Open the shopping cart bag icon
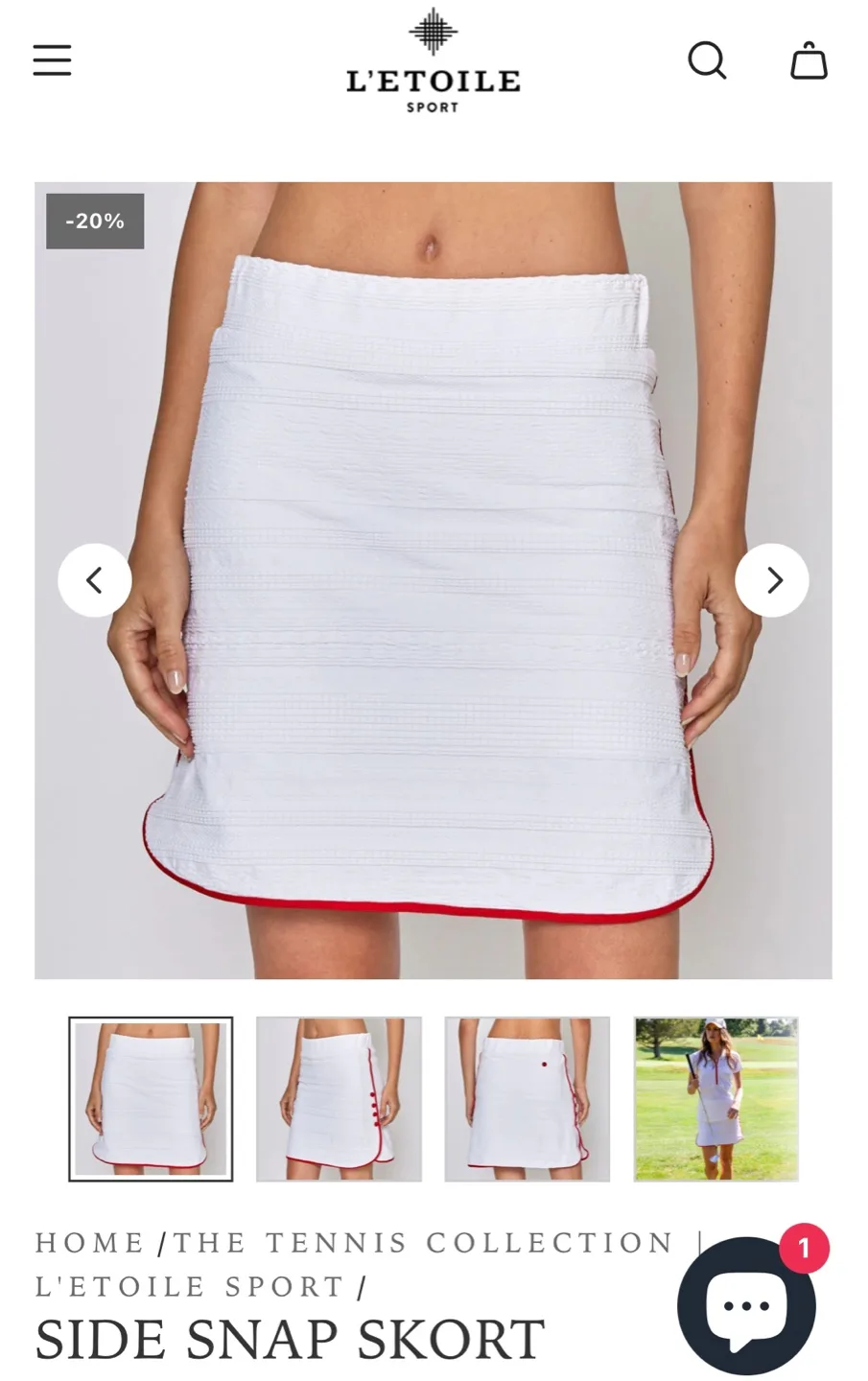 (808, 60)
